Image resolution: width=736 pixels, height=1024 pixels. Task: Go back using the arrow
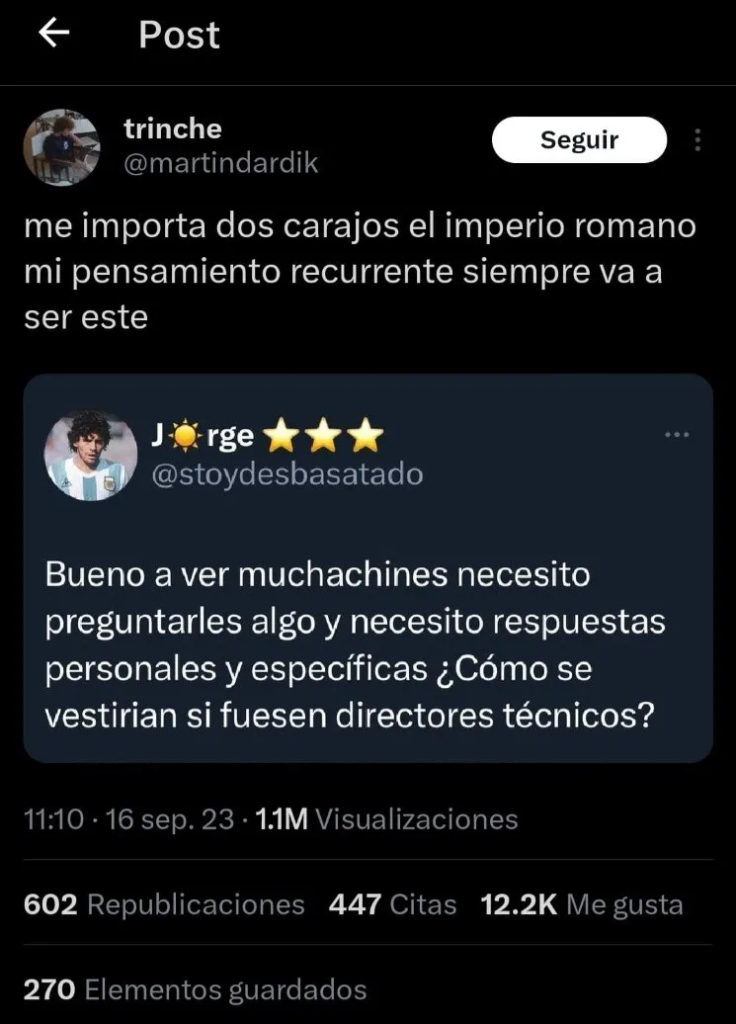54,34
